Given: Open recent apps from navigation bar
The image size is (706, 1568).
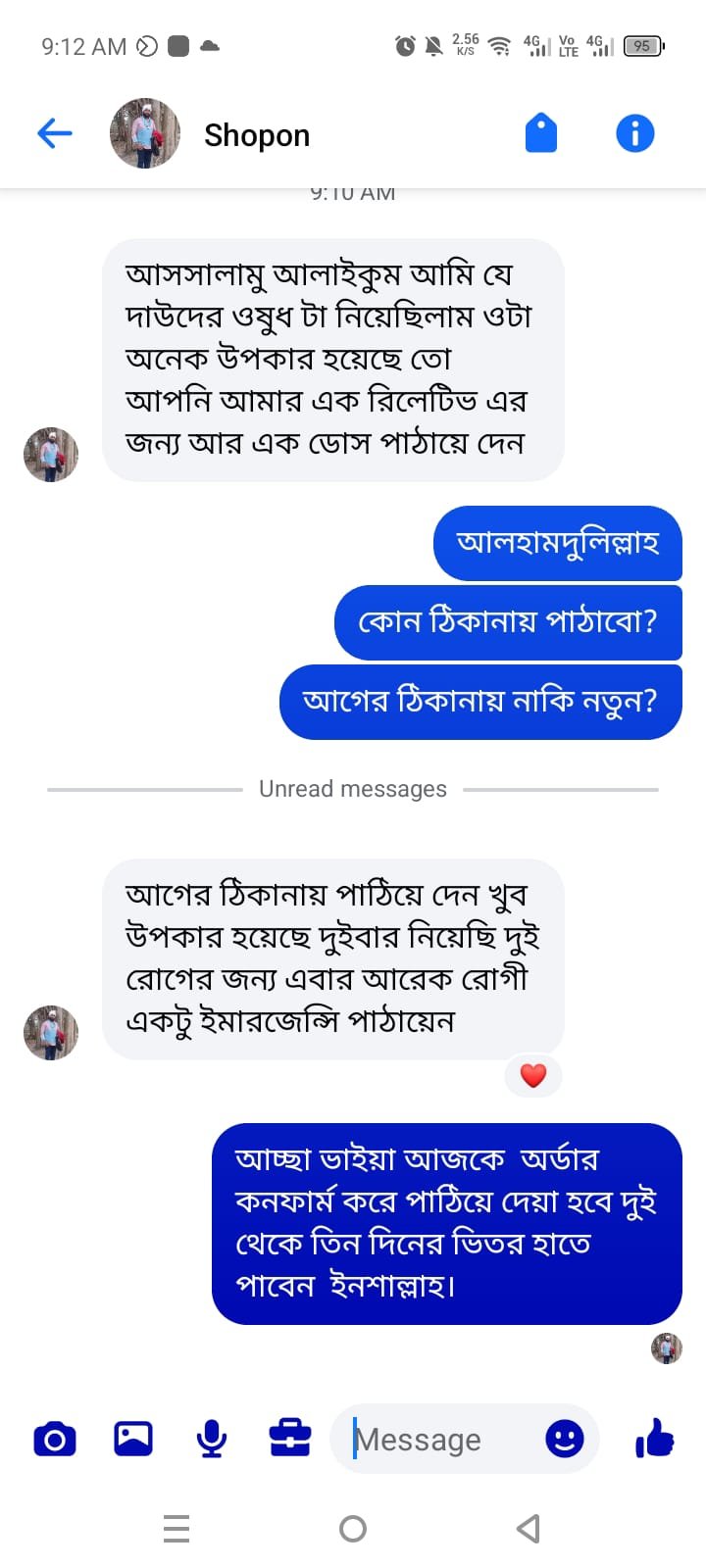Looking at the screenshot, I should point(176,1528).
